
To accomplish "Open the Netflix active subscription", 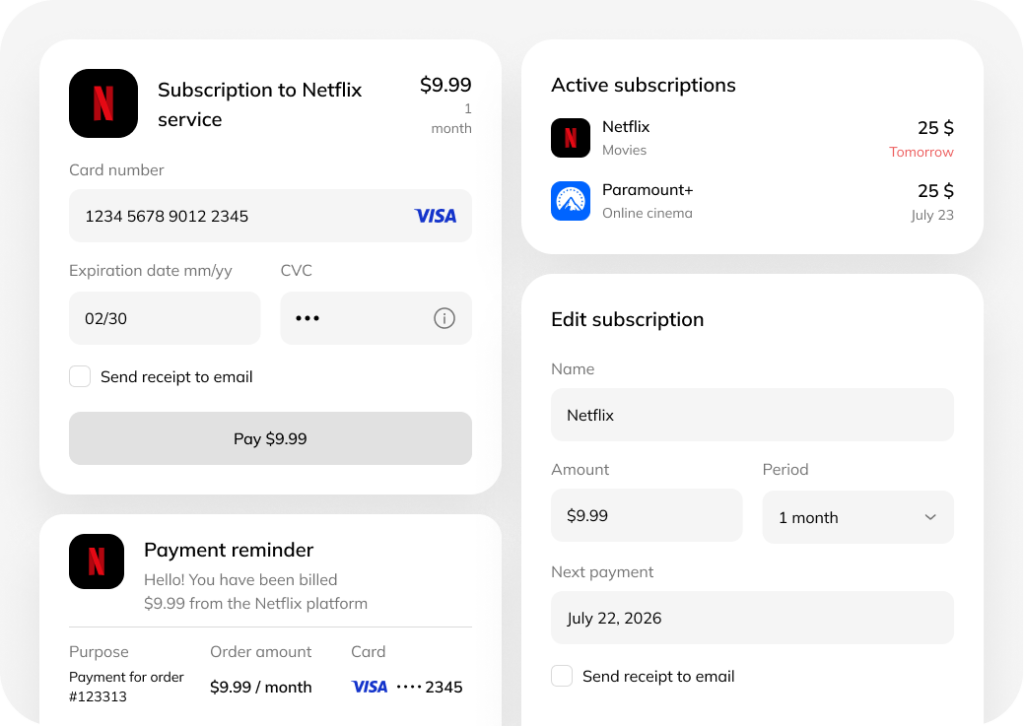I will 752,138.
